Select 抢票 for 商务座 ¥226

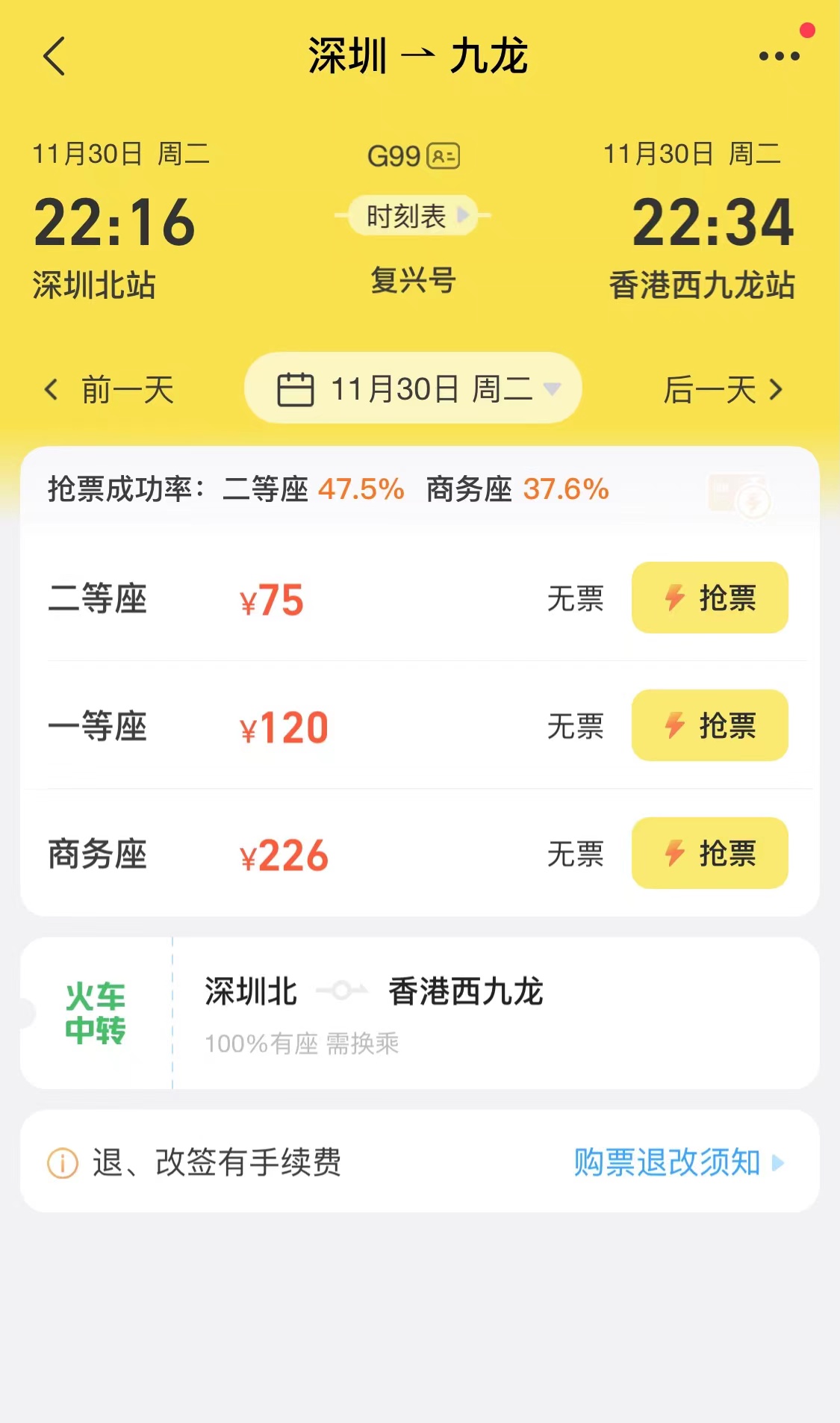(x=709, y=854)
